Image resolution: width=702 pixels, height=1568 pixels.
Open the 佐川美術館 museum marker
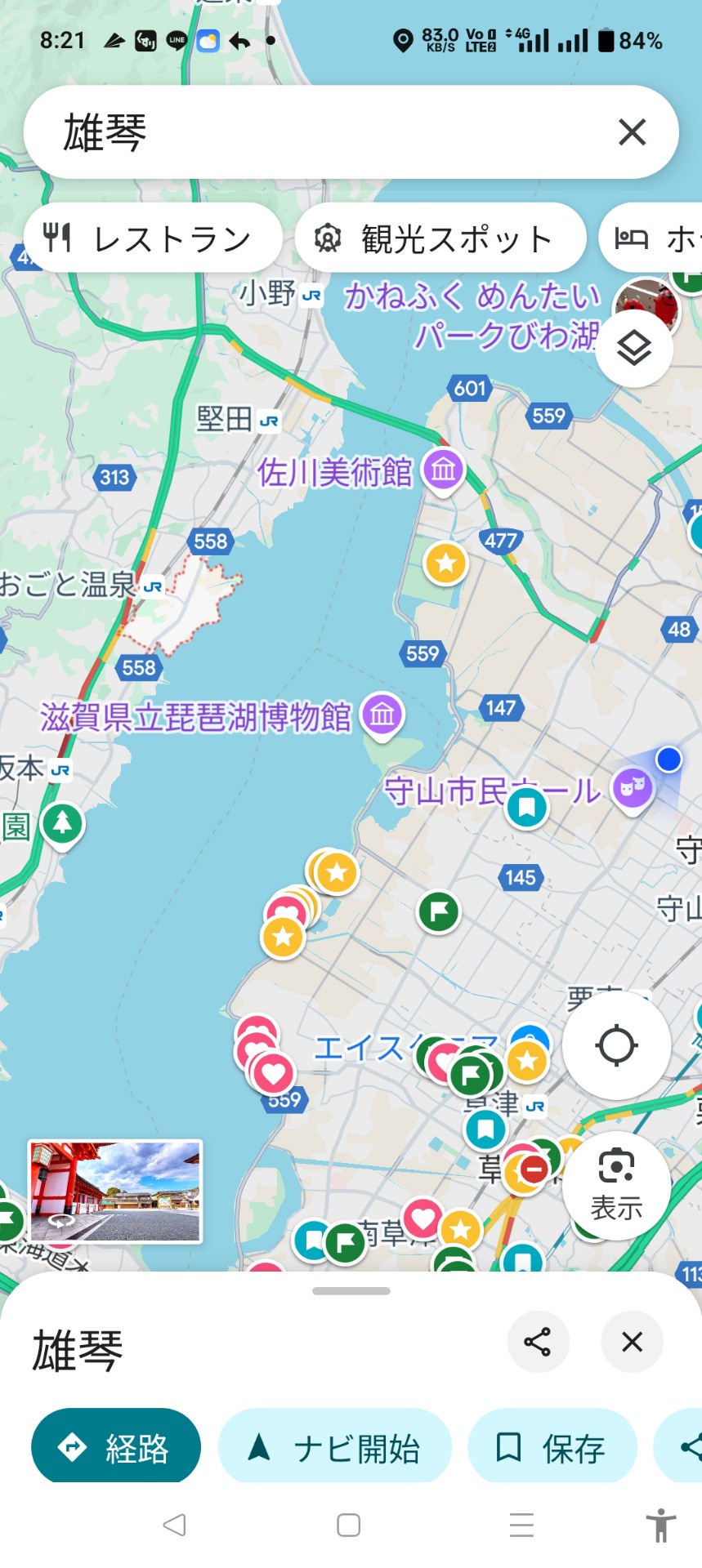[x=444, y=472]
